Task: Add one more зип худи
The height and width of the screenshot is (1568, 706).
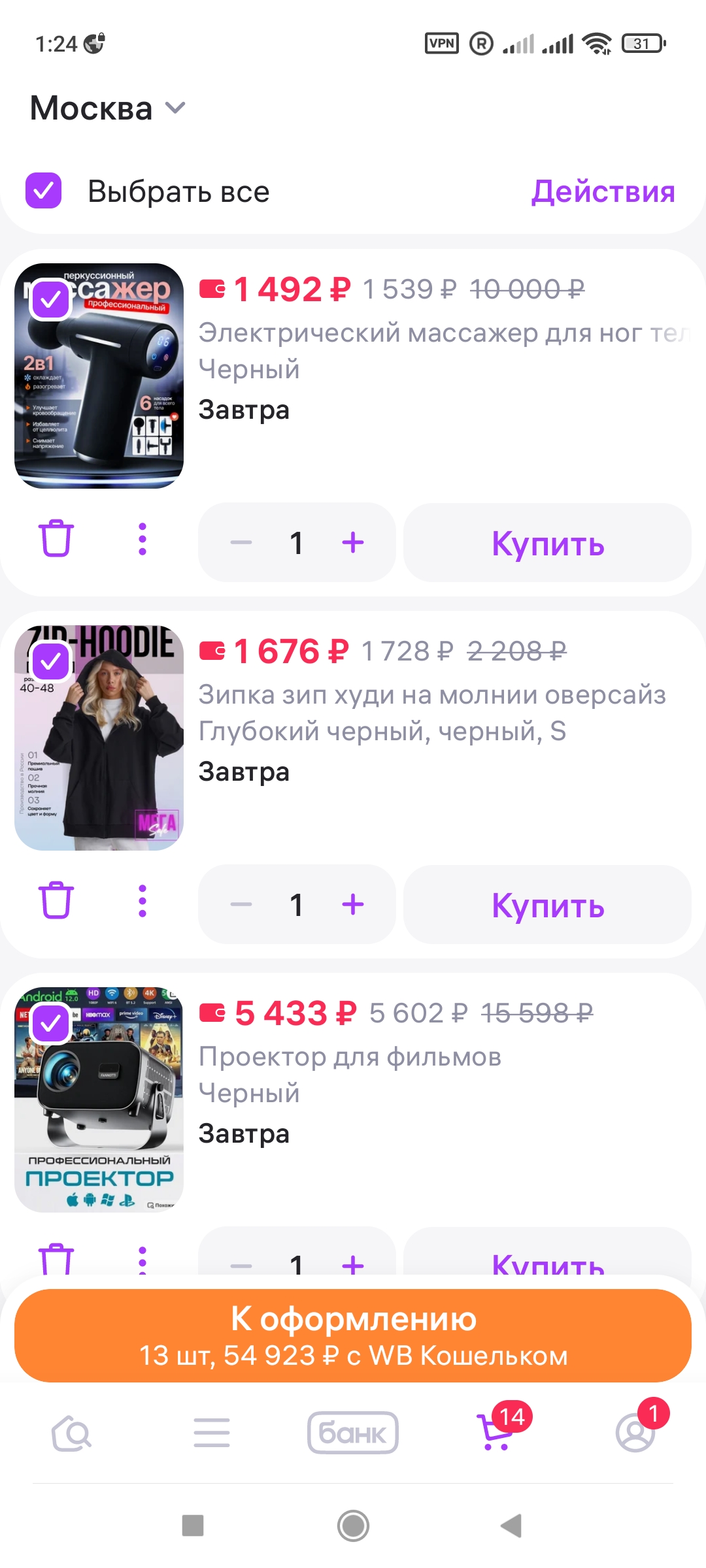Action: 353,904
